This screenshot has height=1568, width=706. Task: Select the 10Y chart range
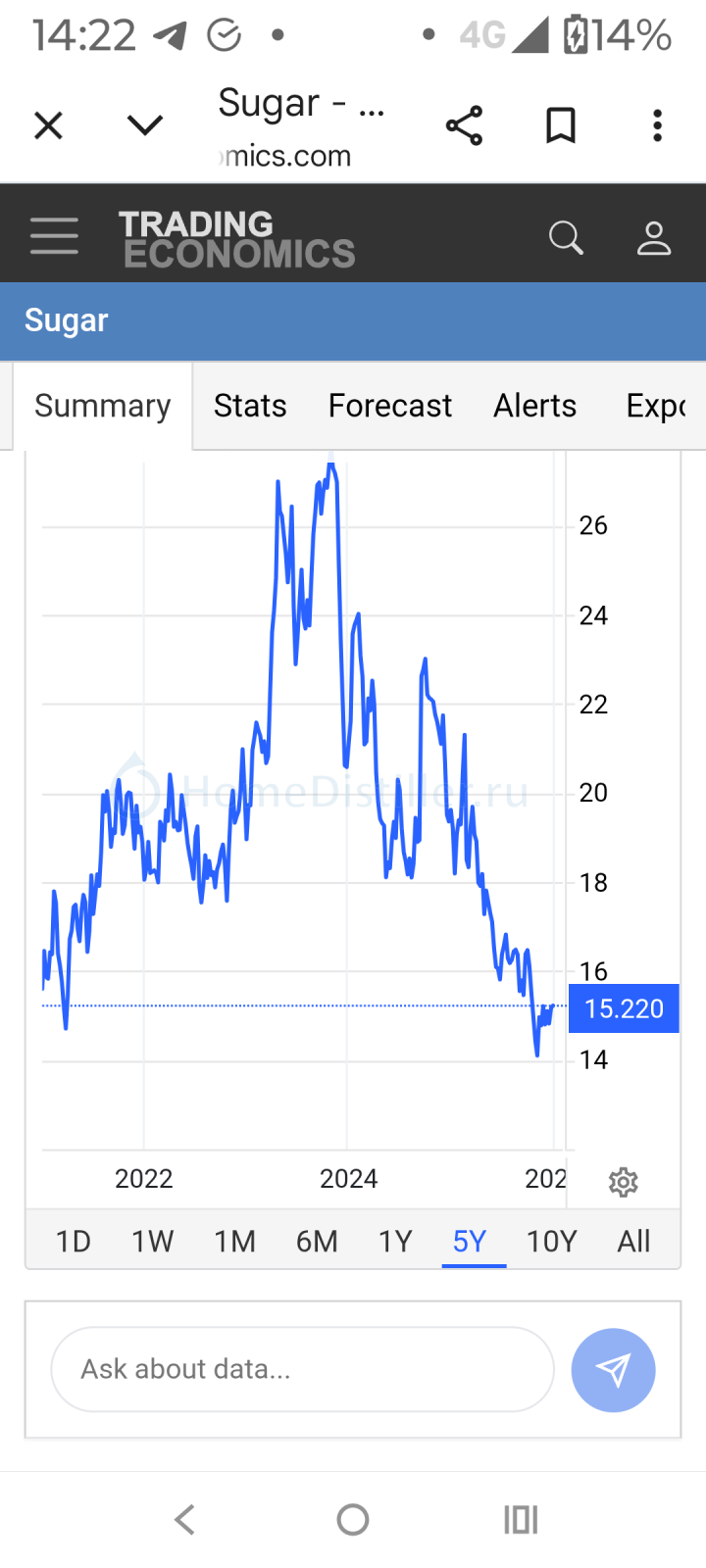coord(551,1242)
